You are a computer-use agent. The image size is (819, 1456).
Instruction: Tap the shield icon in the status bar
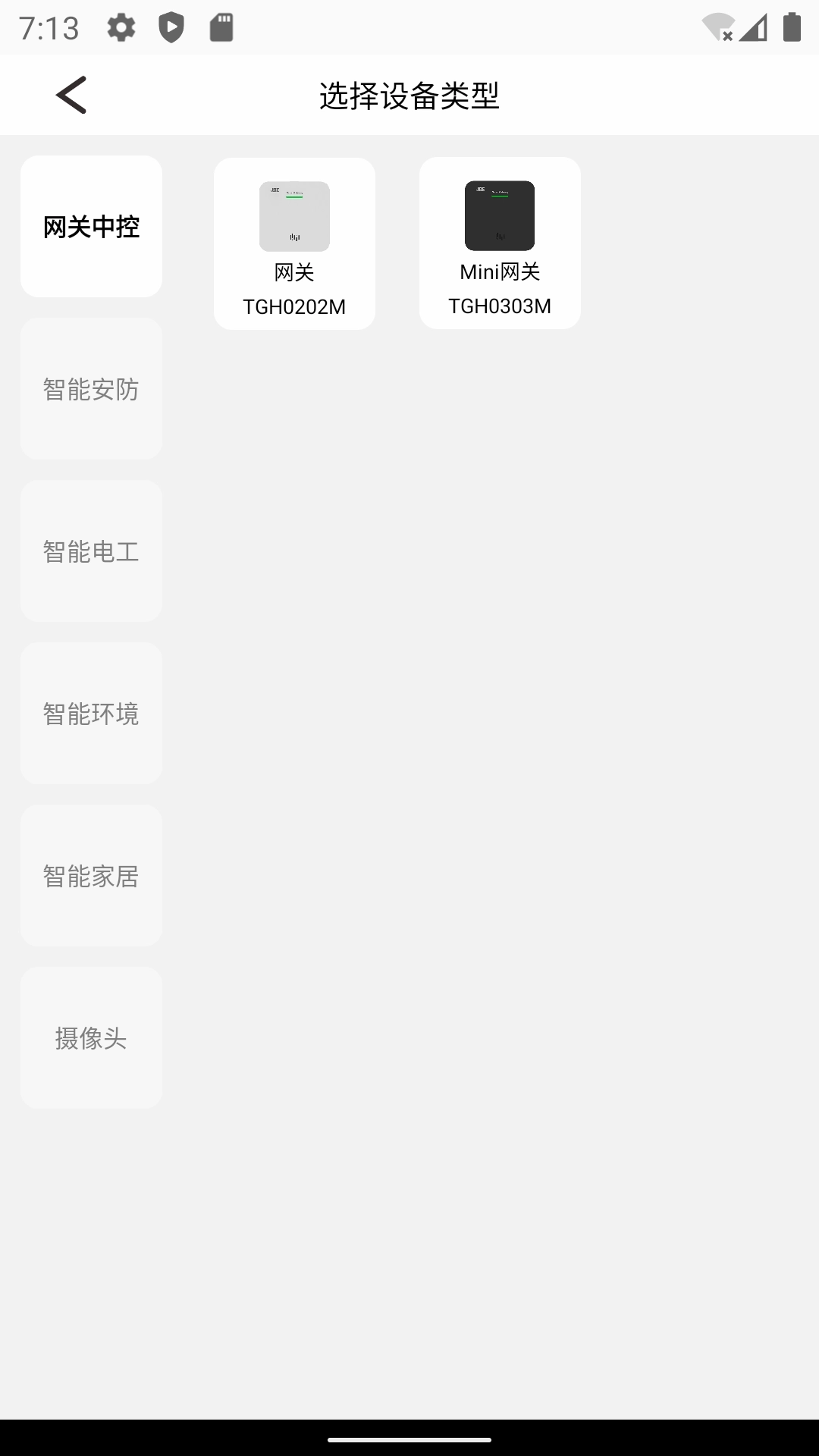171,28
